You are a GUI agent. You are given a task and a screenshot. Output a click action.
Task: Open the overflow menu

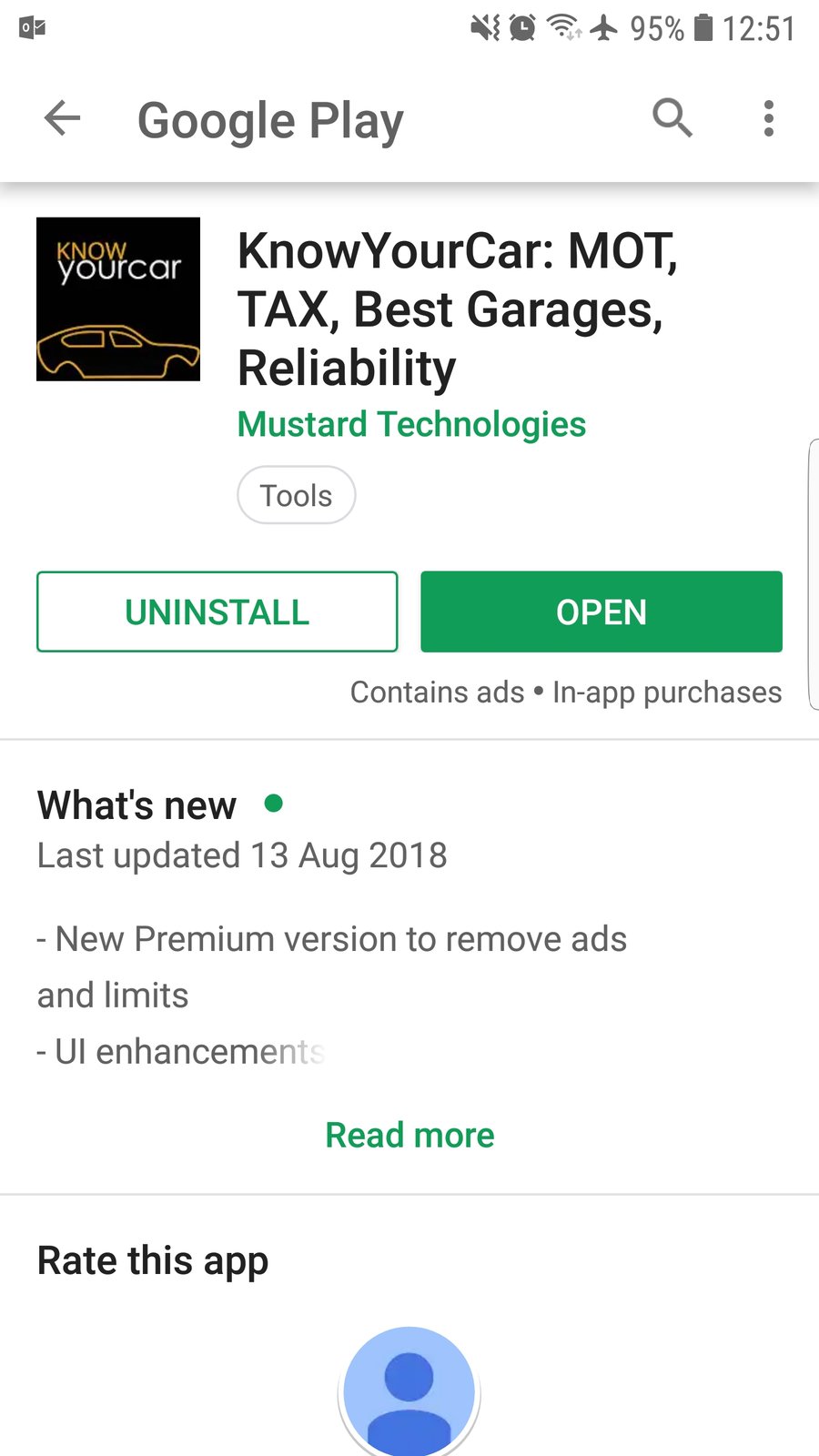point(769,118)
